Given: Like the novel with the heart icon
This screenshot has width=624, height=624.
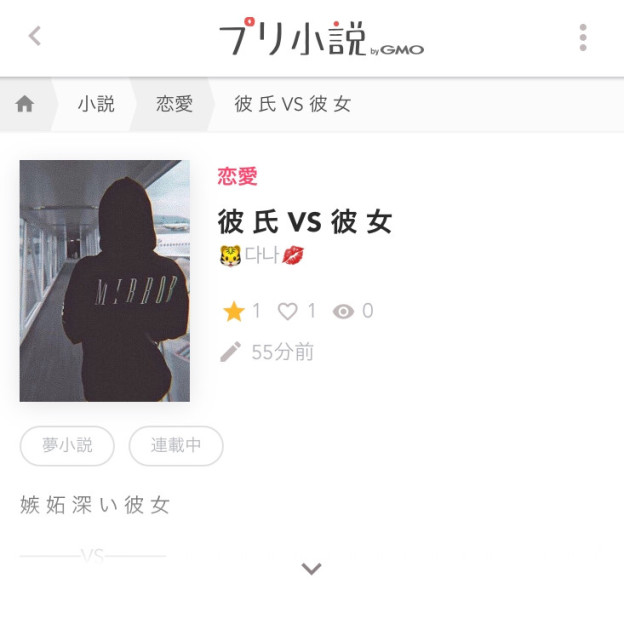Looking at the screenshot, I should point(288,312).
